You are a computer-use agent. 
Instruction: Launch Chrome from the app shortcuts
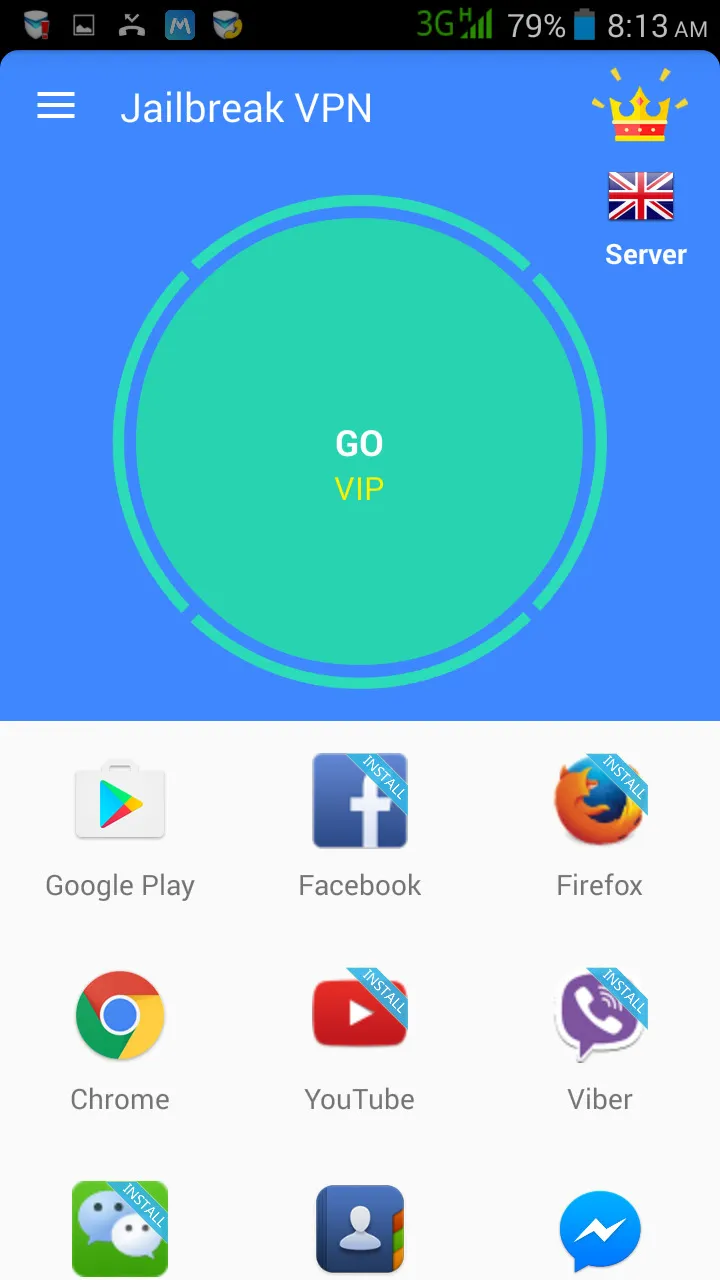(120, 1015)
